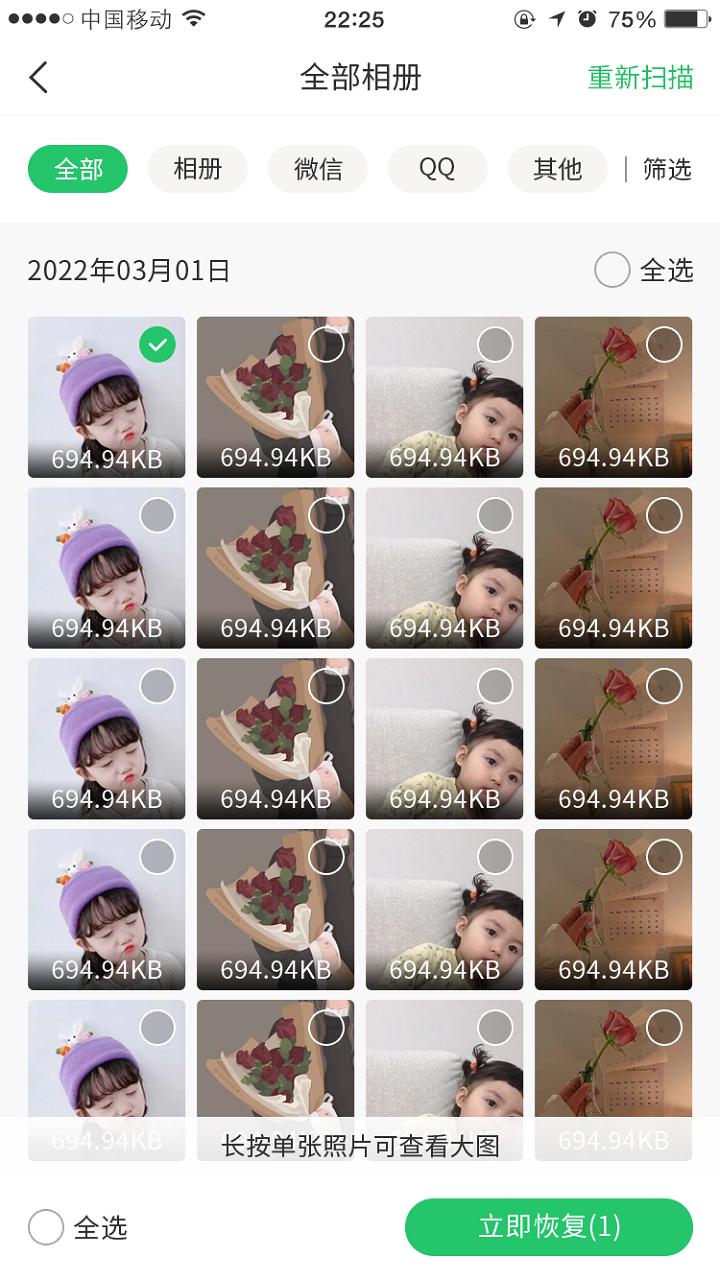Open the 筛选 filter options
The image size is (720, 1280).
pyautogui.click(x=666, y=169)
